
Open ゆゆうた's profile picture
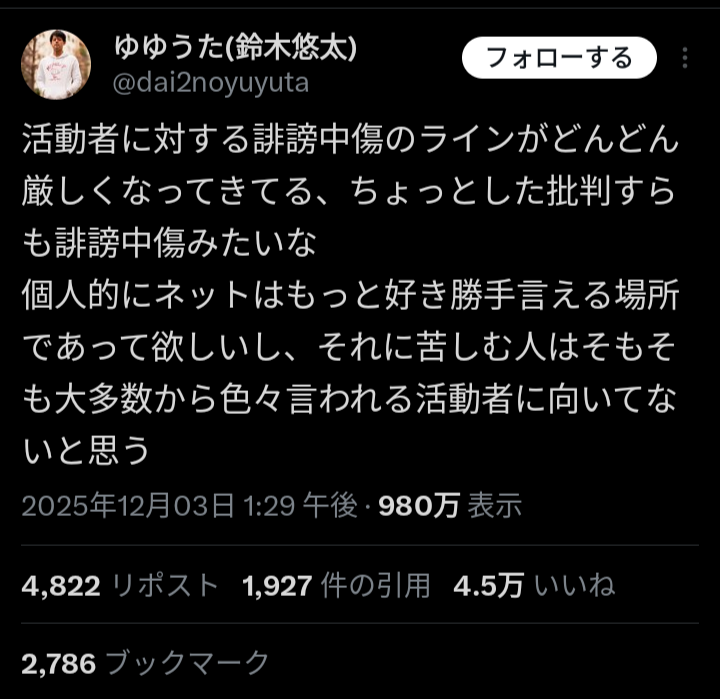tap(56, 64)
